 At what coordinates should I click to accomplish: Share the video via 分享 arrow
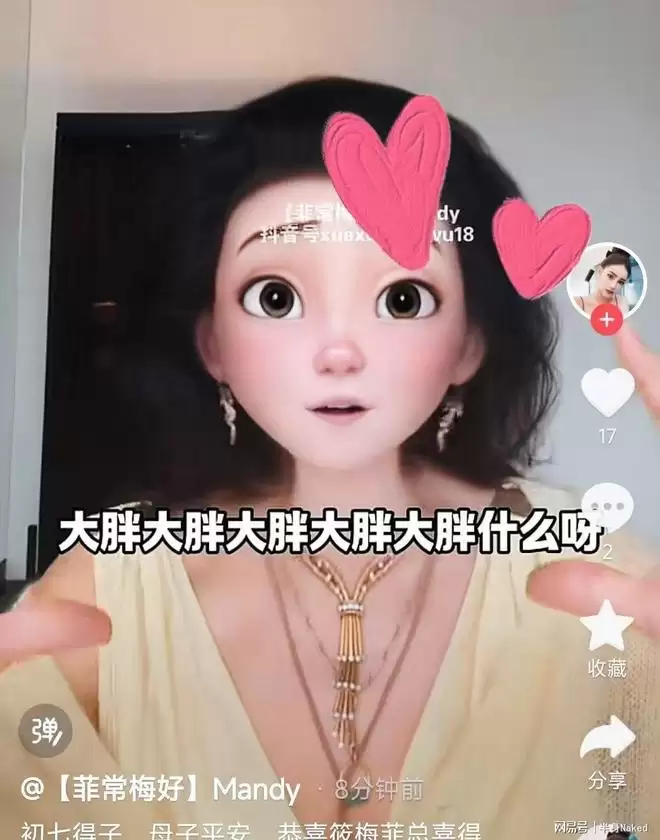(x=608, y=738)
